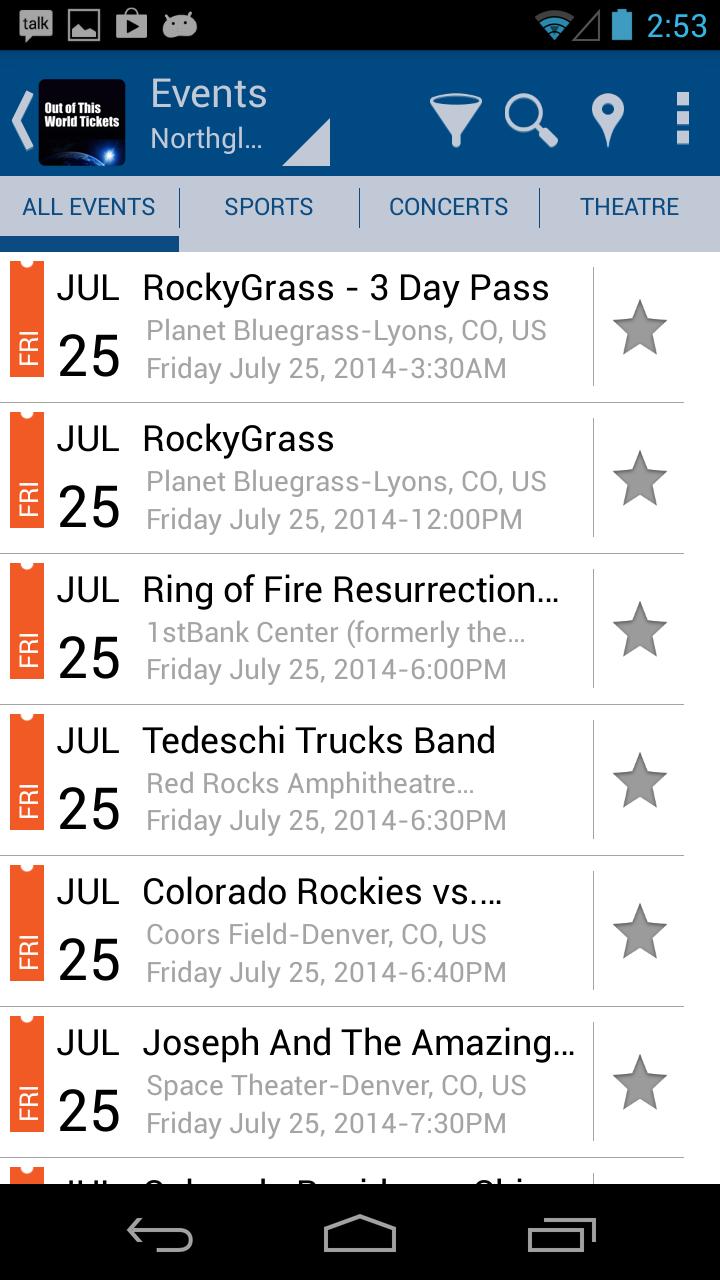Open Joseph And The Amazing event
This screenshot has width=720, height=1280.
point(297,1082)
